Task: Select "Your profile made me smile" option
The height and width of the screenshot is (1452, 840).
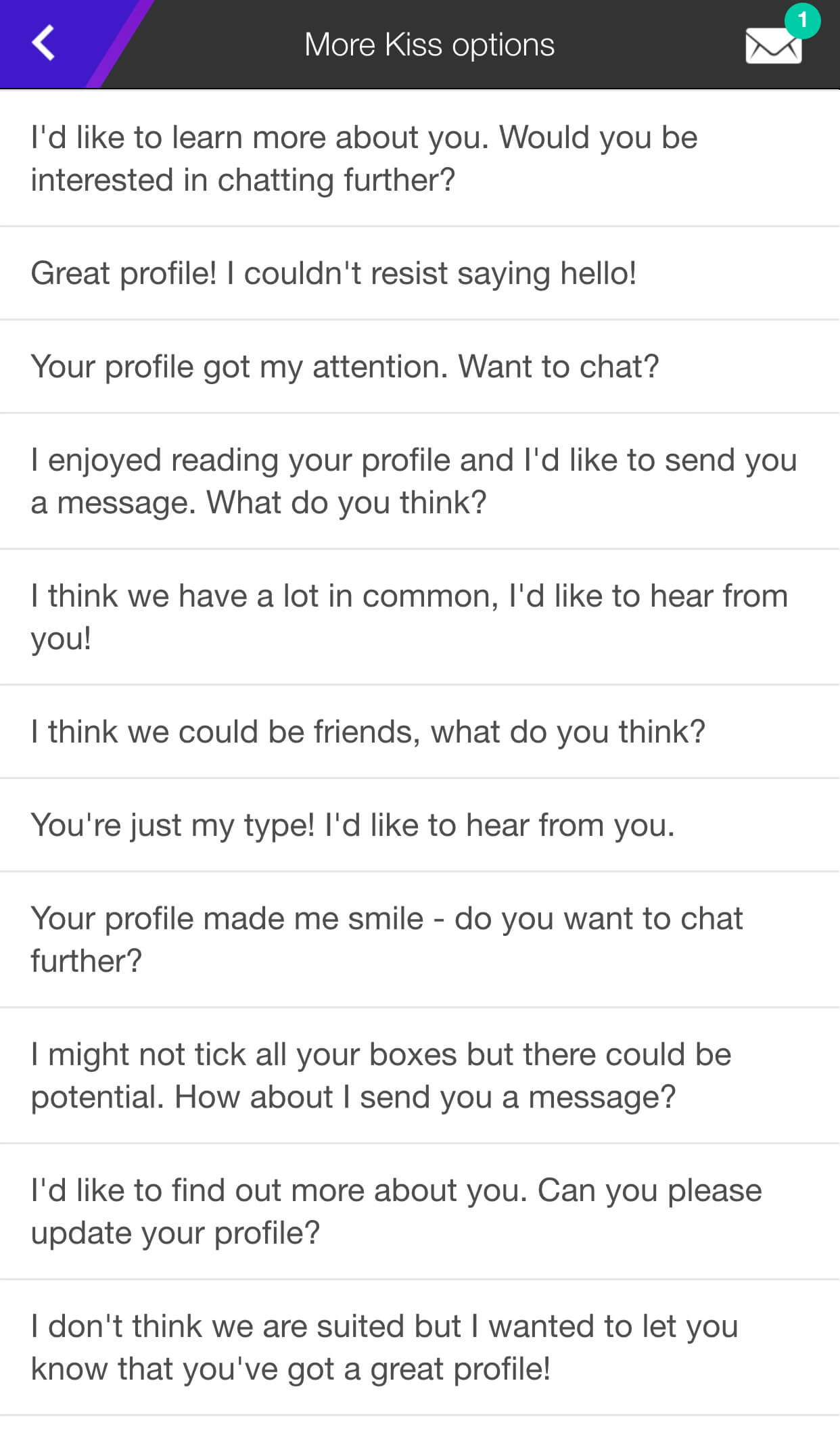Action: click(x=386, y=939)
